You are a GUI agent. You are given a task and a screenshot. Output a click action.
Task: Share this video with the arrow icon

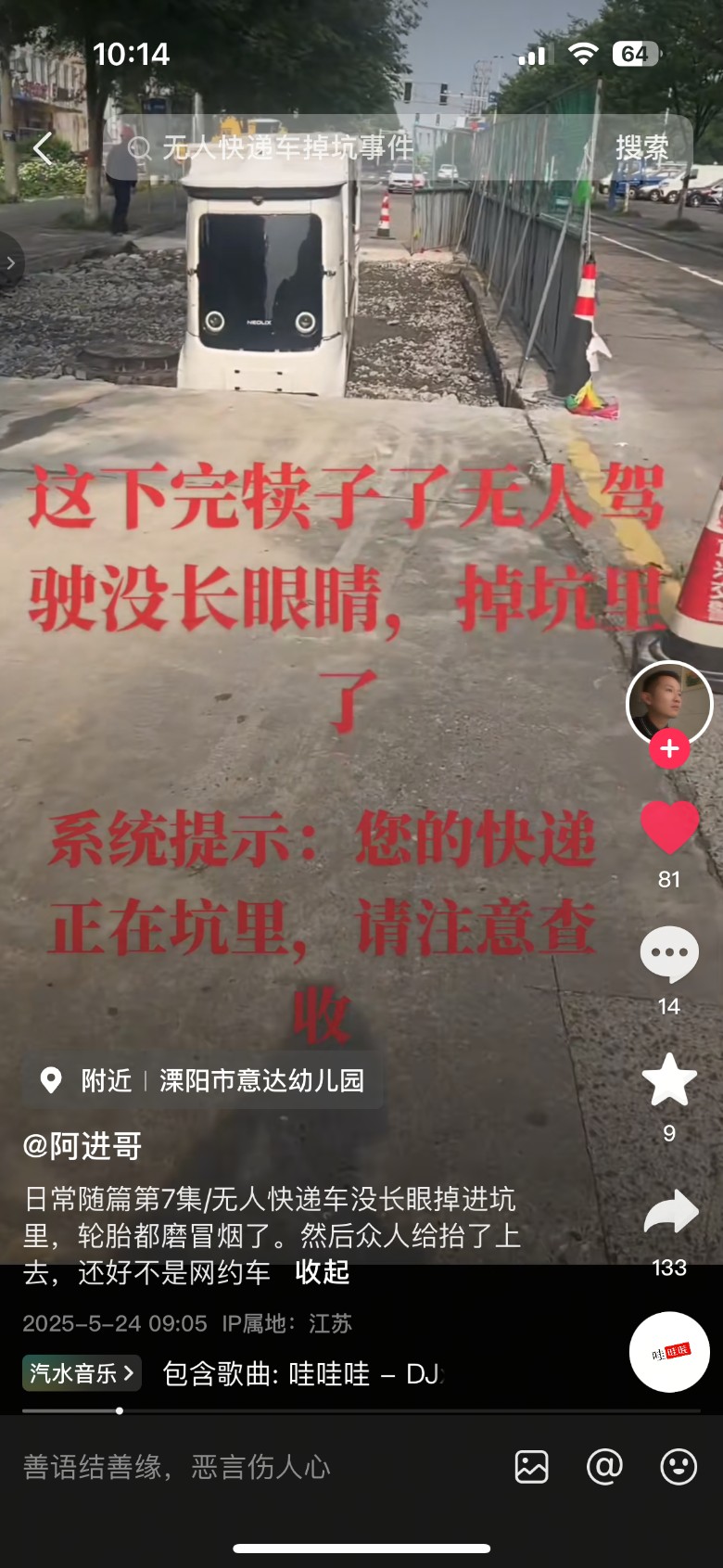click(x=669, y=1212)
